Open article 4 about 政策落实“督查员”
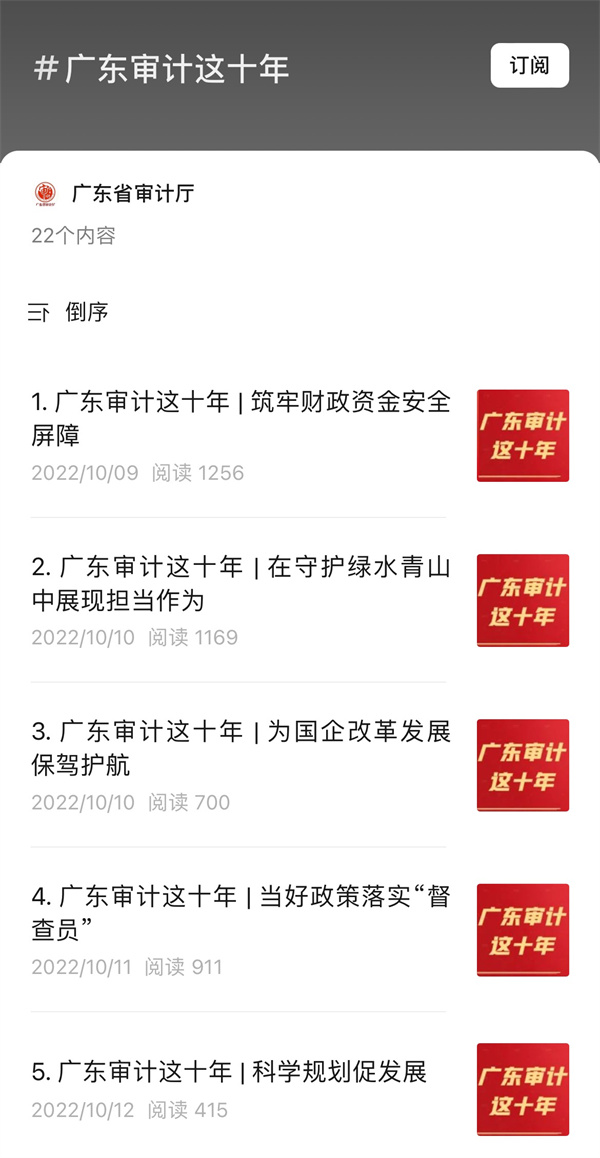Screen dimensions: 600x1158 241,914
